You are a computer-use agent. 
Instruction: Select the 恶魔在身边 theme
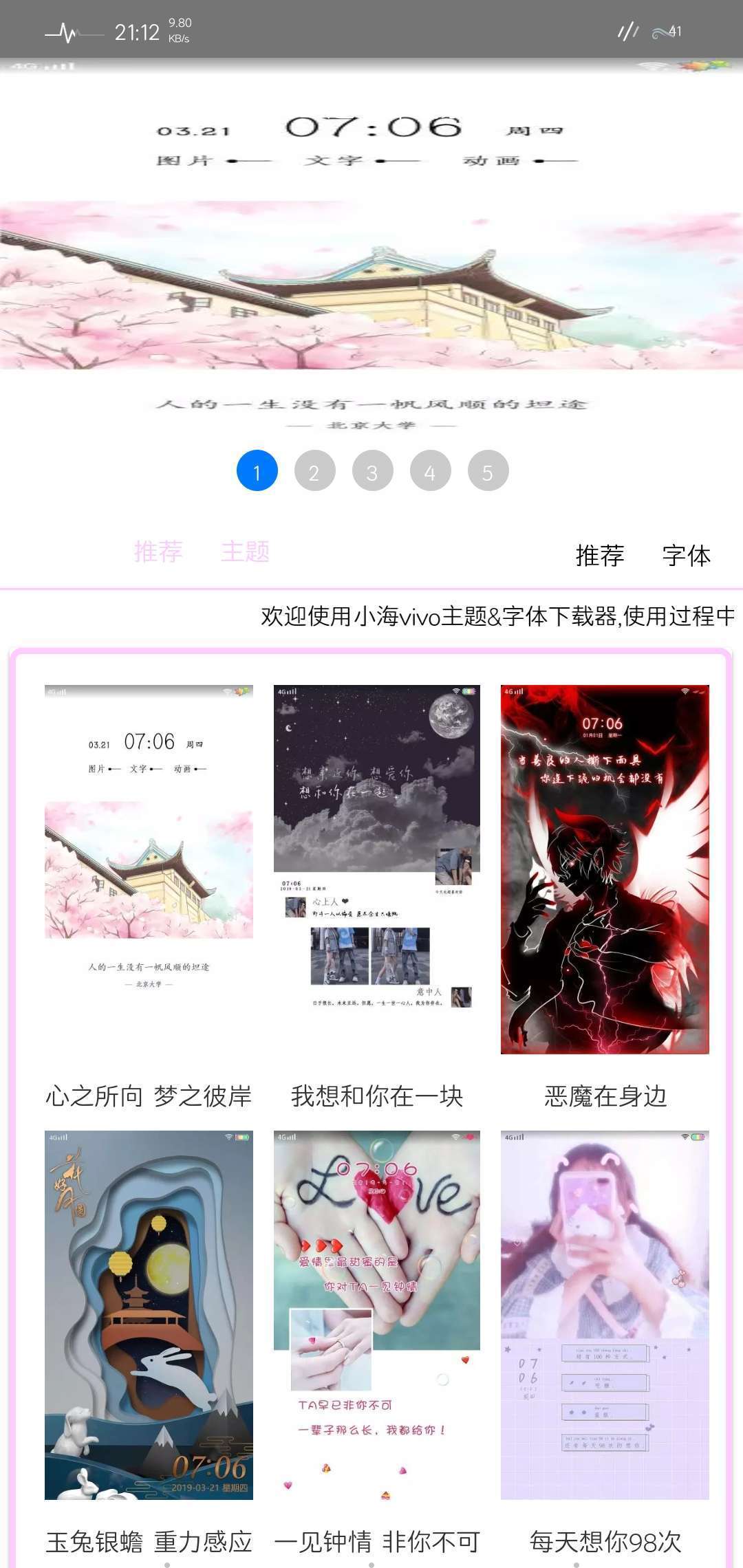(x=605, y=869)
